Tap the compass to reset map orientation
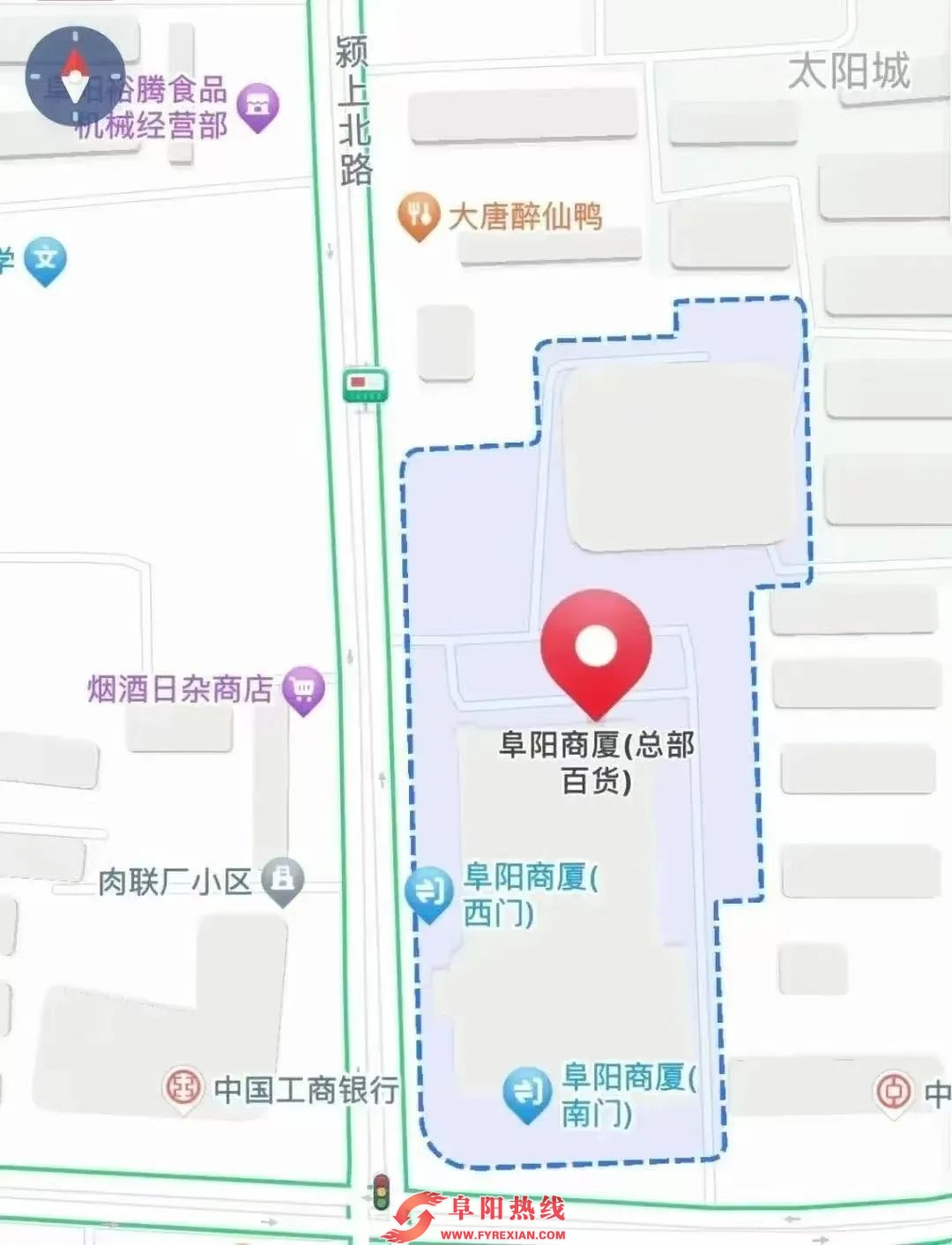 (75, 76)
